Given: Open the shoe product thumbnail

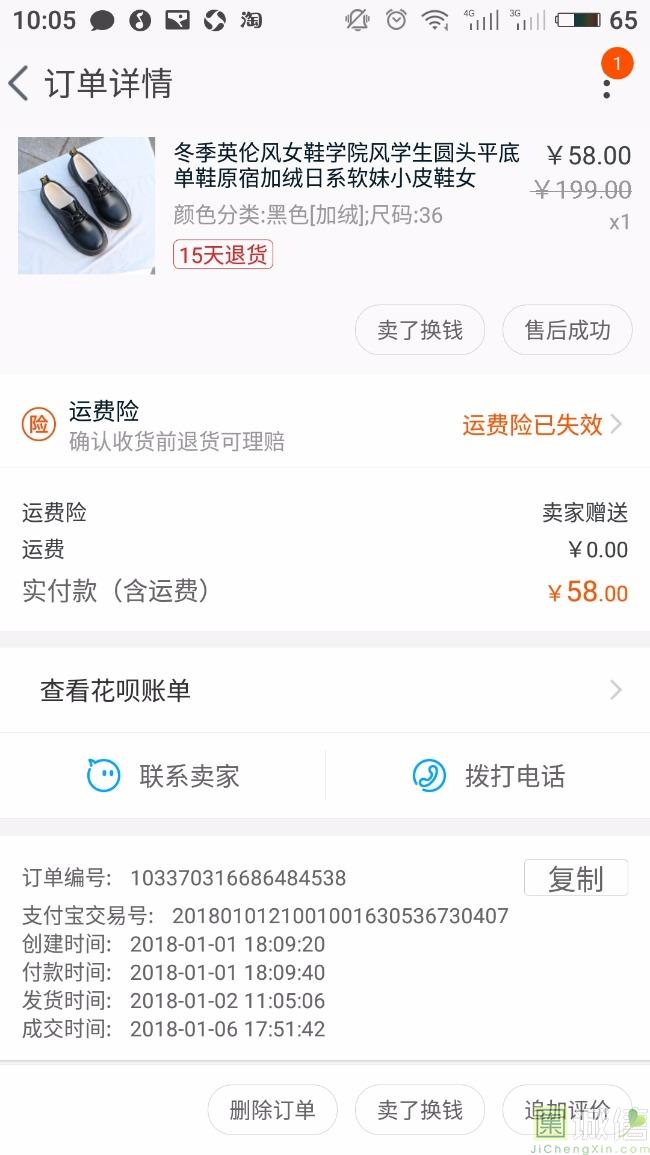Looking at the screenshot, I should click(87, 206).
